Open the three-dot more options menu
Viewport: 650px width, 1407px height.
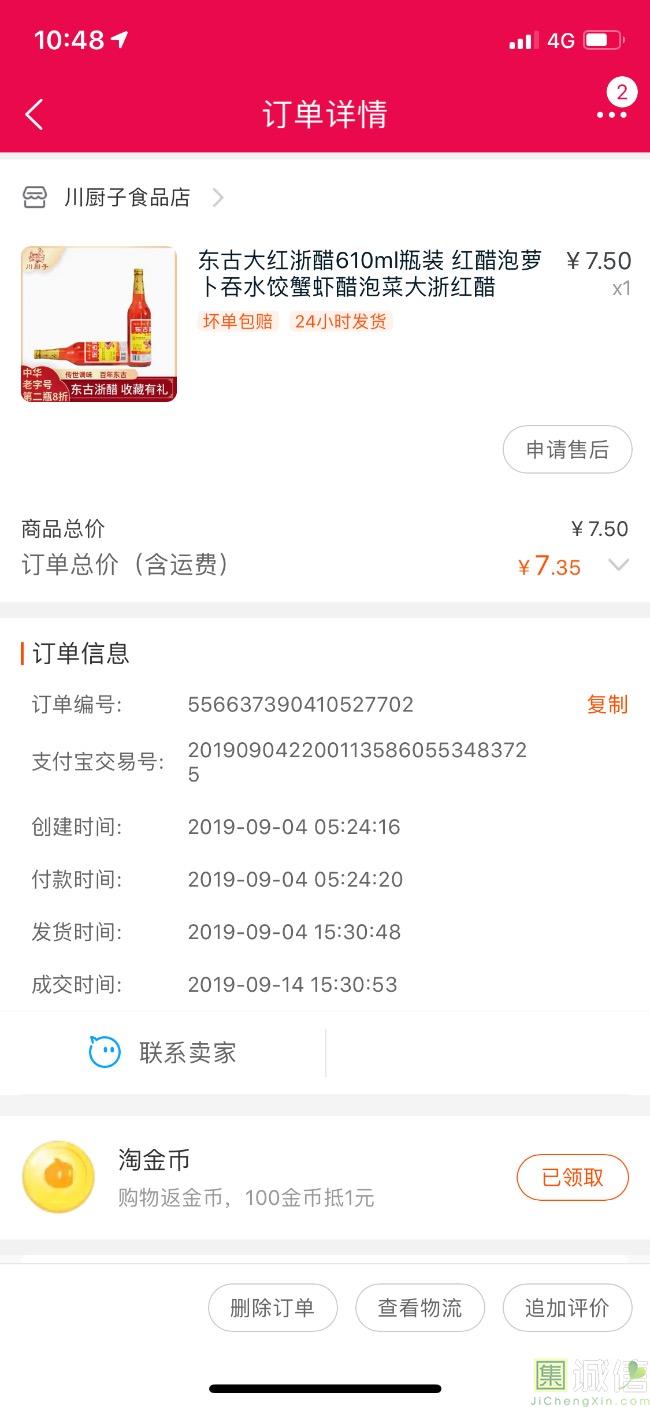[x=611, y=114]
